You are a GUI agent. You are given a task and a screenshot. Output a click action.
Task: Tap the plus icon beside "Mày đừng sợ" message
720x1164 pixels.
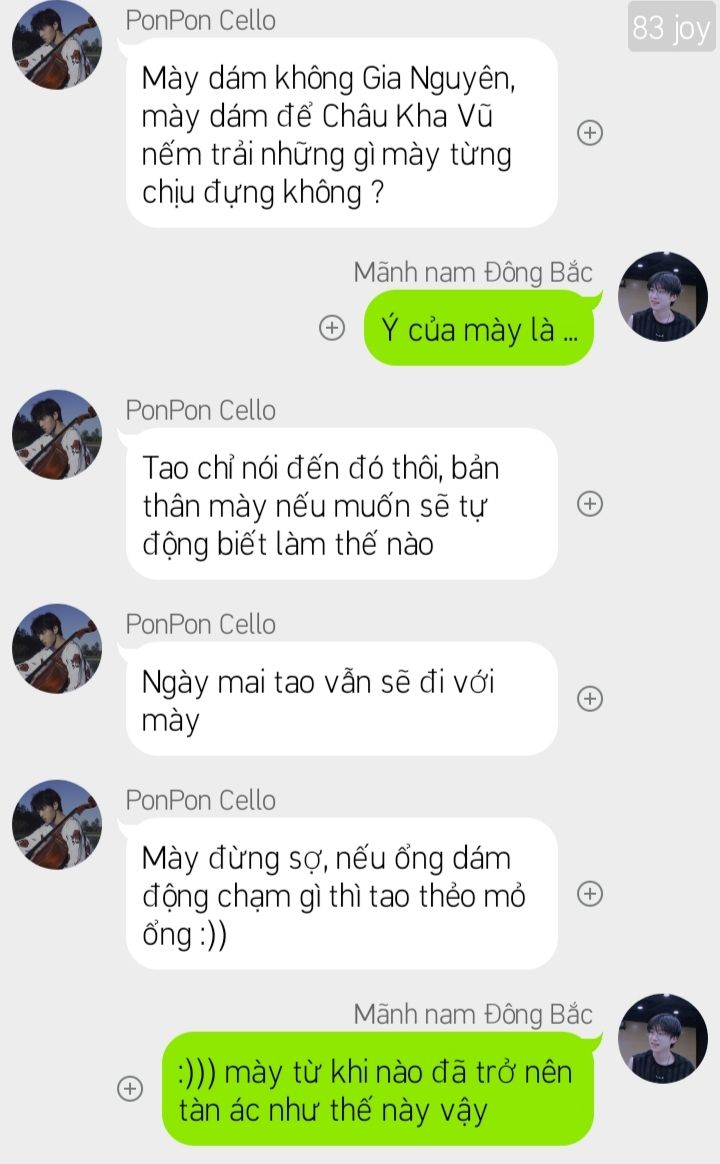(x=590, y=893)
